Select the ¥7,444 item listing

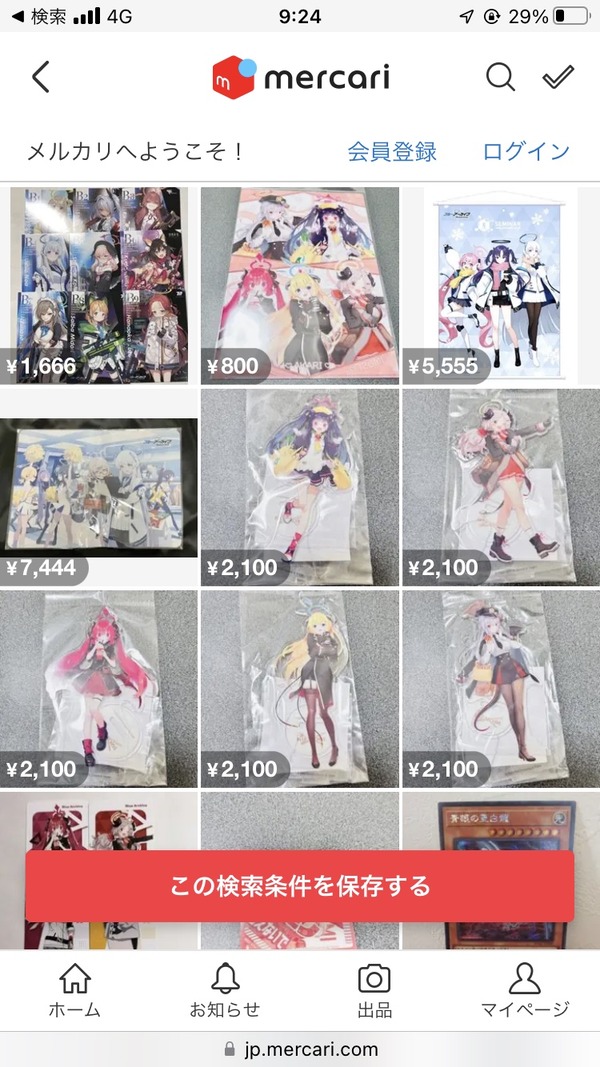coord(99,487)
